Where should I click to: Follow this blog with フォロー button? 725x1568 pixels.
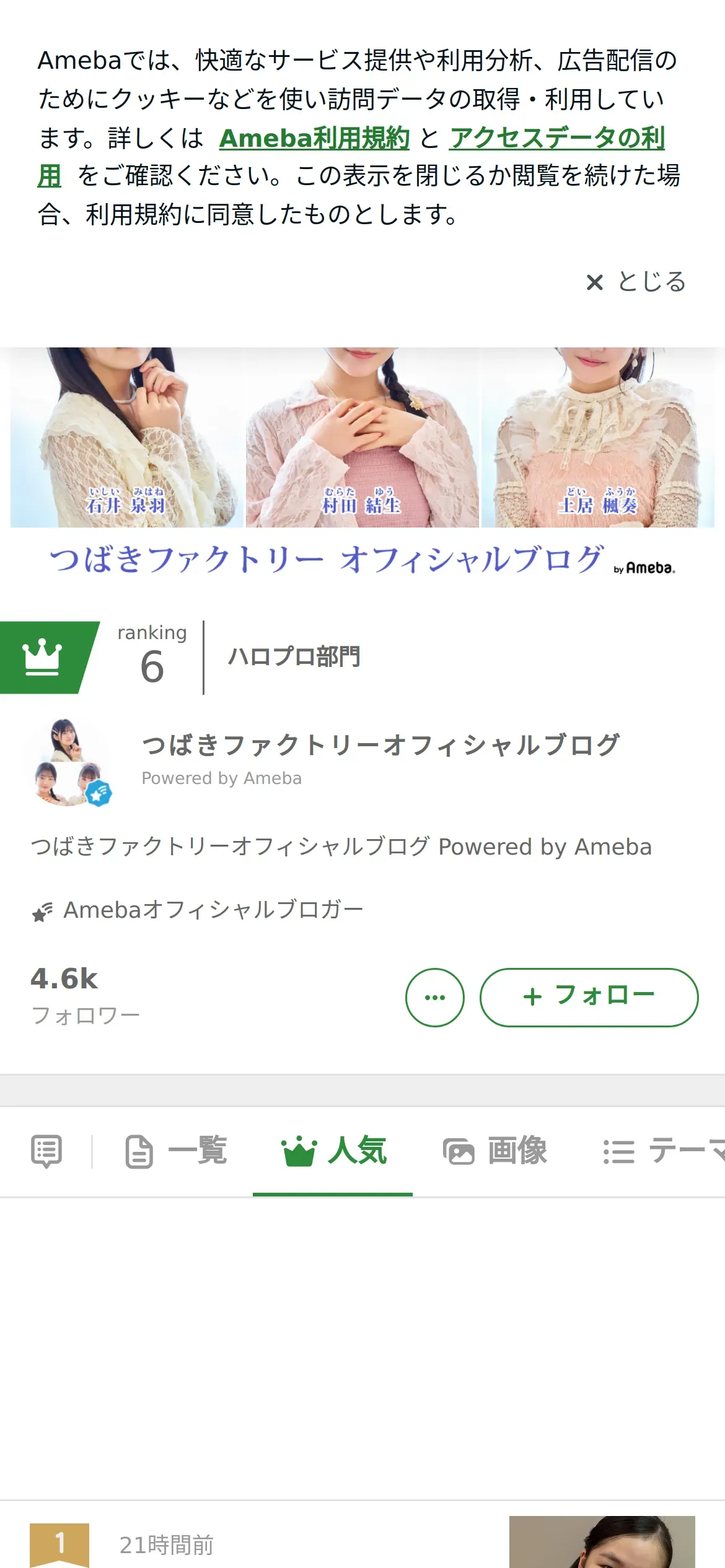[589, 998]
